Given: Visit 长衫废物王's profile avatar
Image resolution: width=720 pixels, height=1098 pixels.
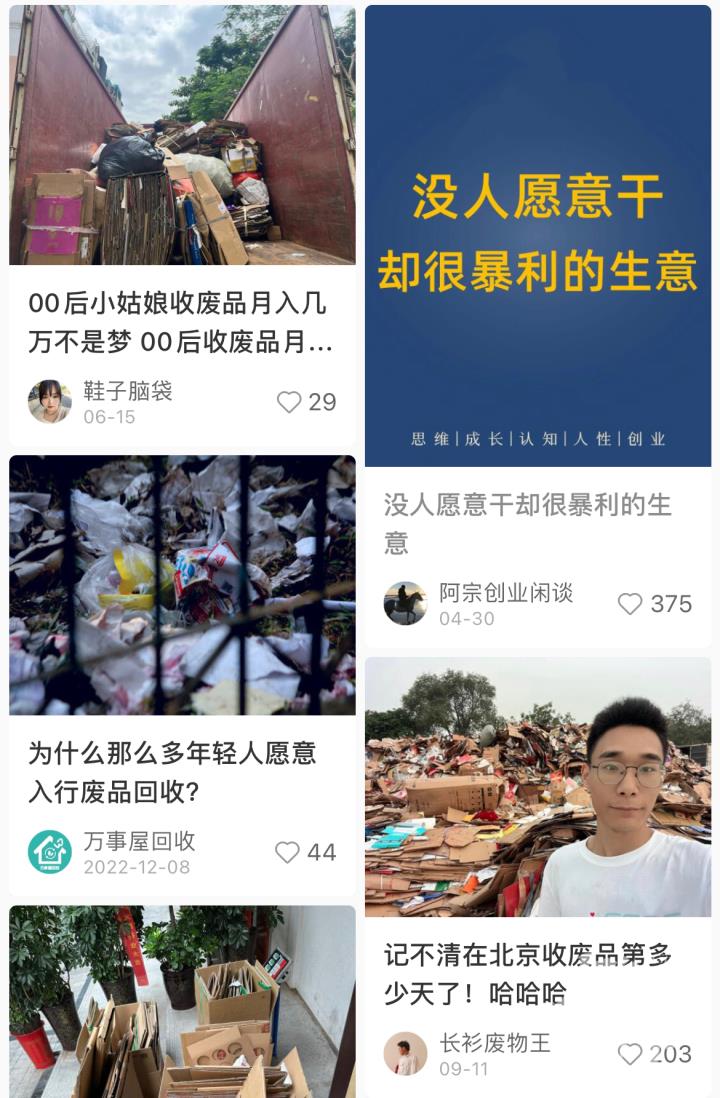Looking at the screenshot, I should tap(405, 1054).
